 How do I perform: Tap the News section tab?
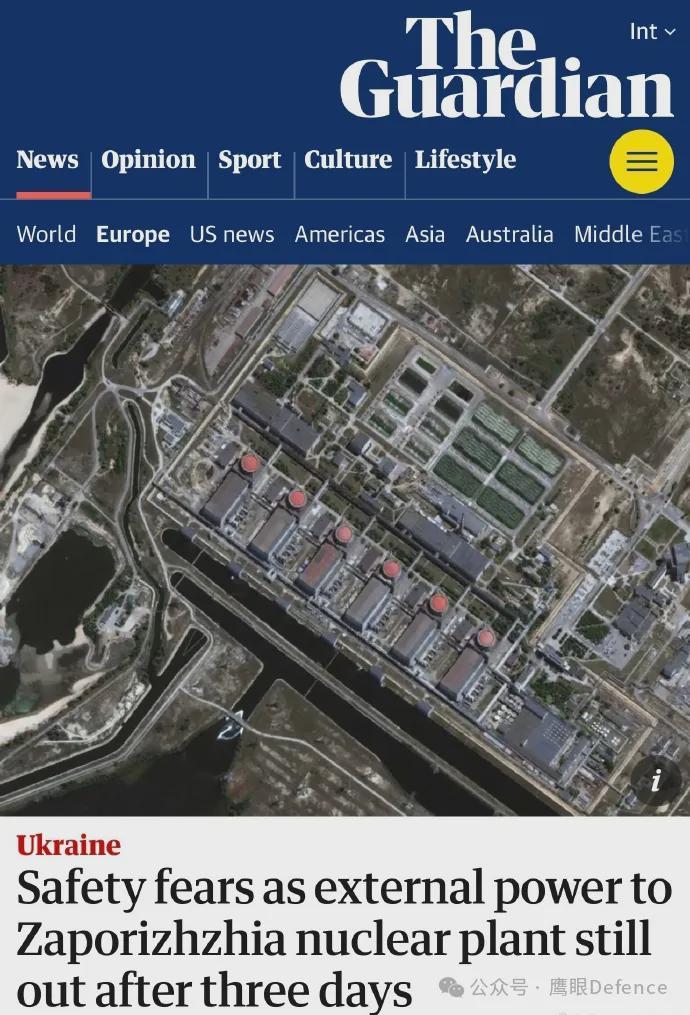pos(47,160)
